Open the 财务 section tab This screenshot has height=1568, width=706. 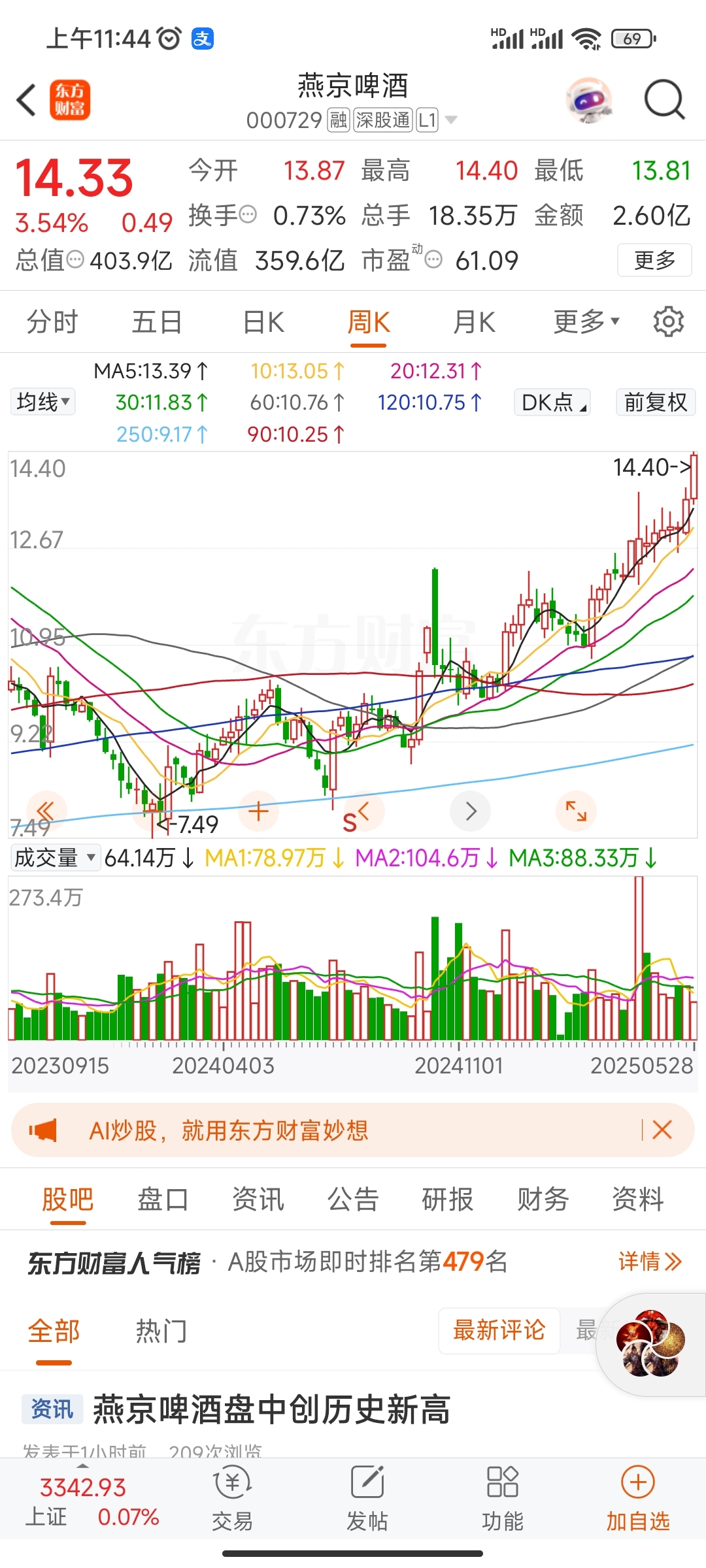click(543, 1200)
